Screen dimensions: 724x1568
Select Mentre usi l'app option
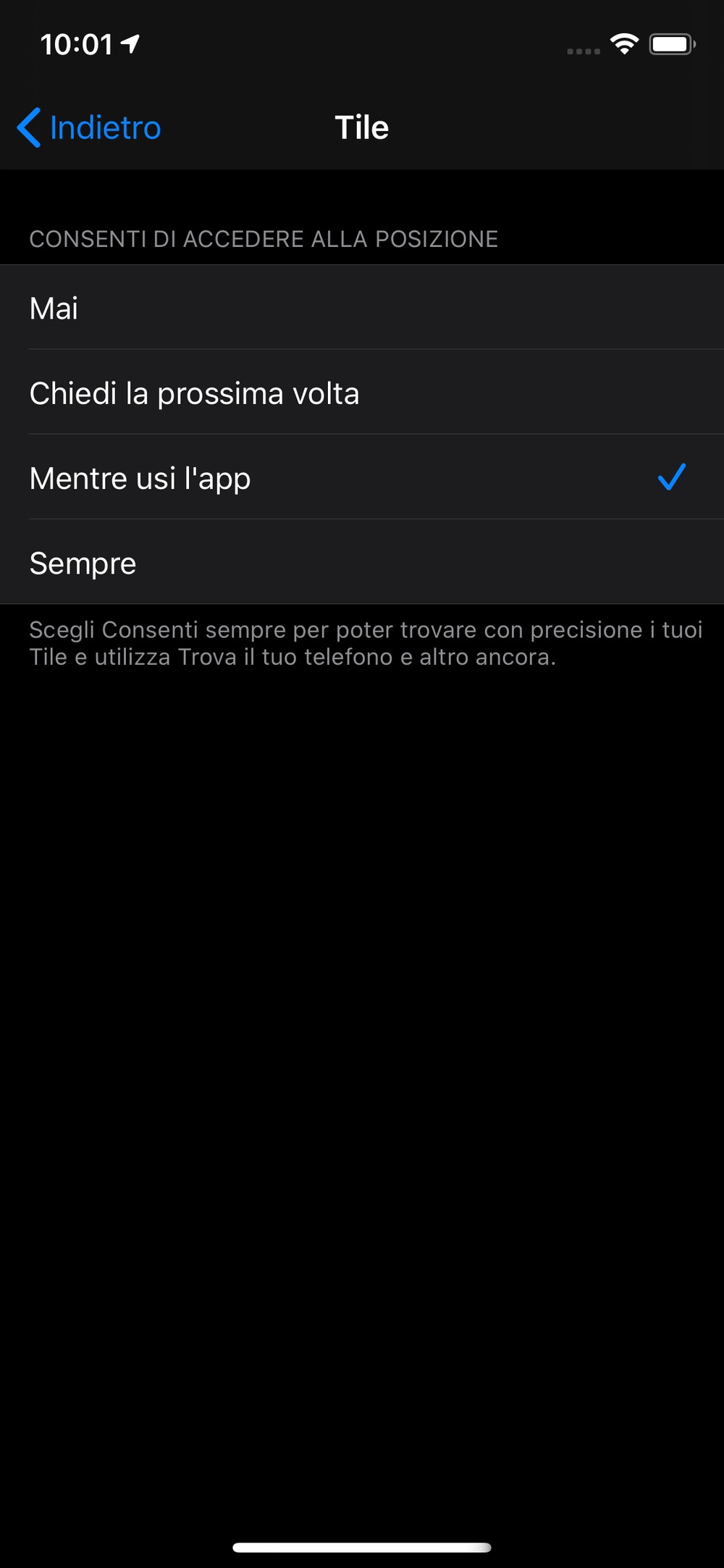click(x=362, y=478)
